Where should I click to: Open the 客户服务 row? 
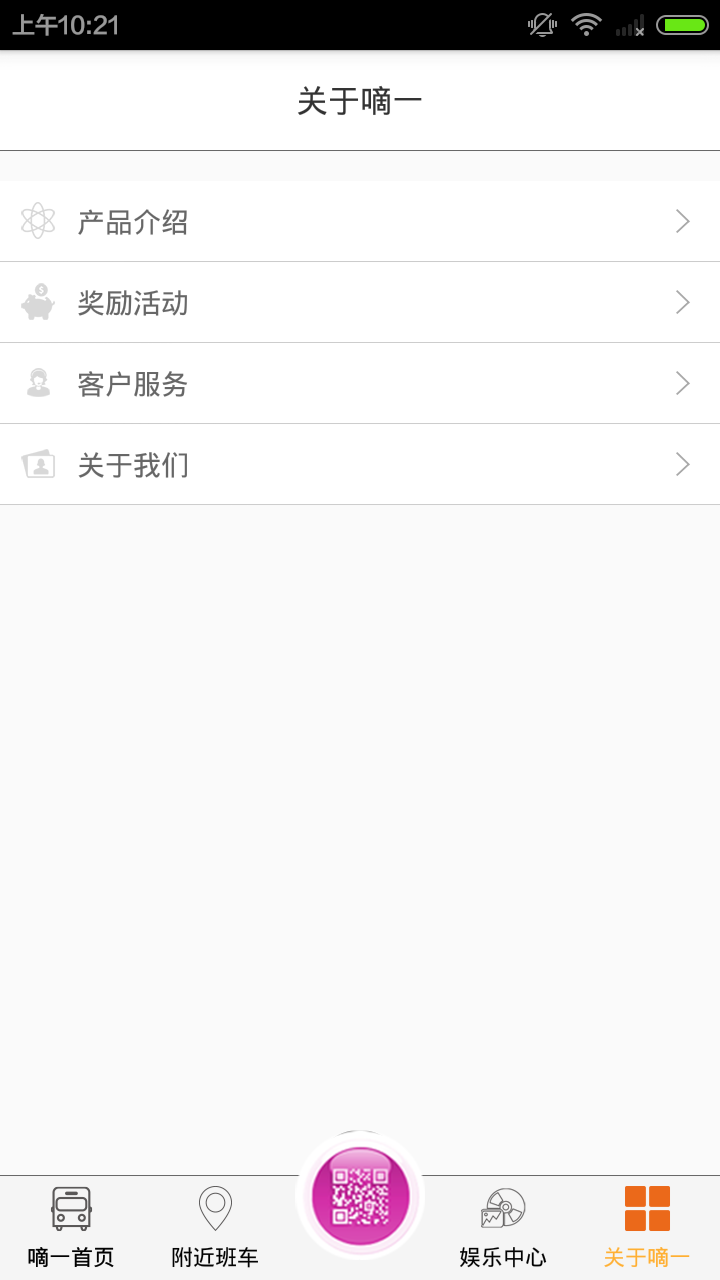(x=360, y=384)
